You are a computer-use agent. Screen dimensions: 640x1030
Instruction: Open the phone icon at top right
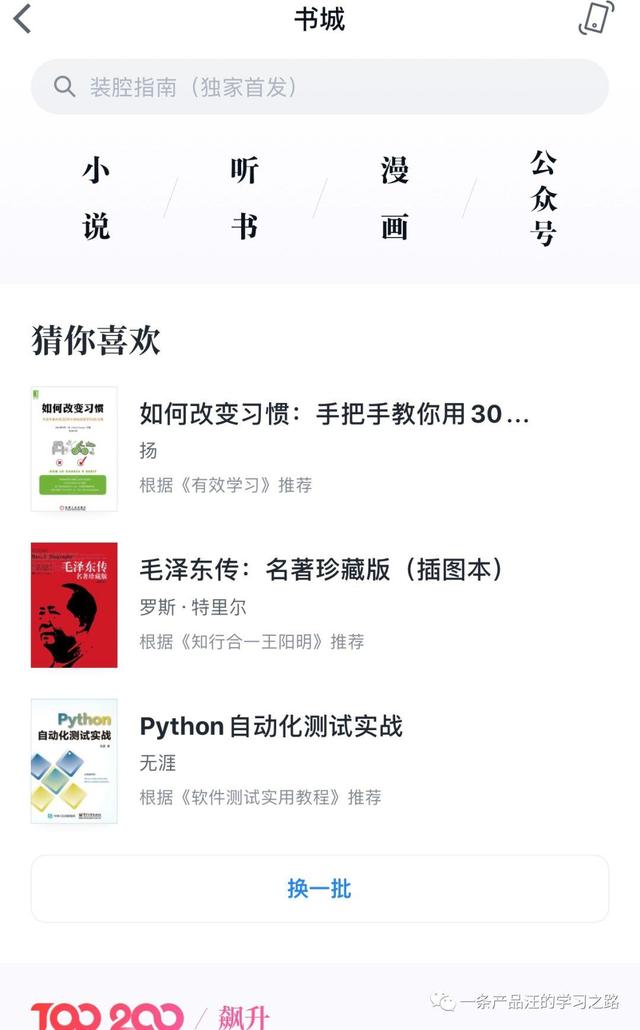[597, 18]
